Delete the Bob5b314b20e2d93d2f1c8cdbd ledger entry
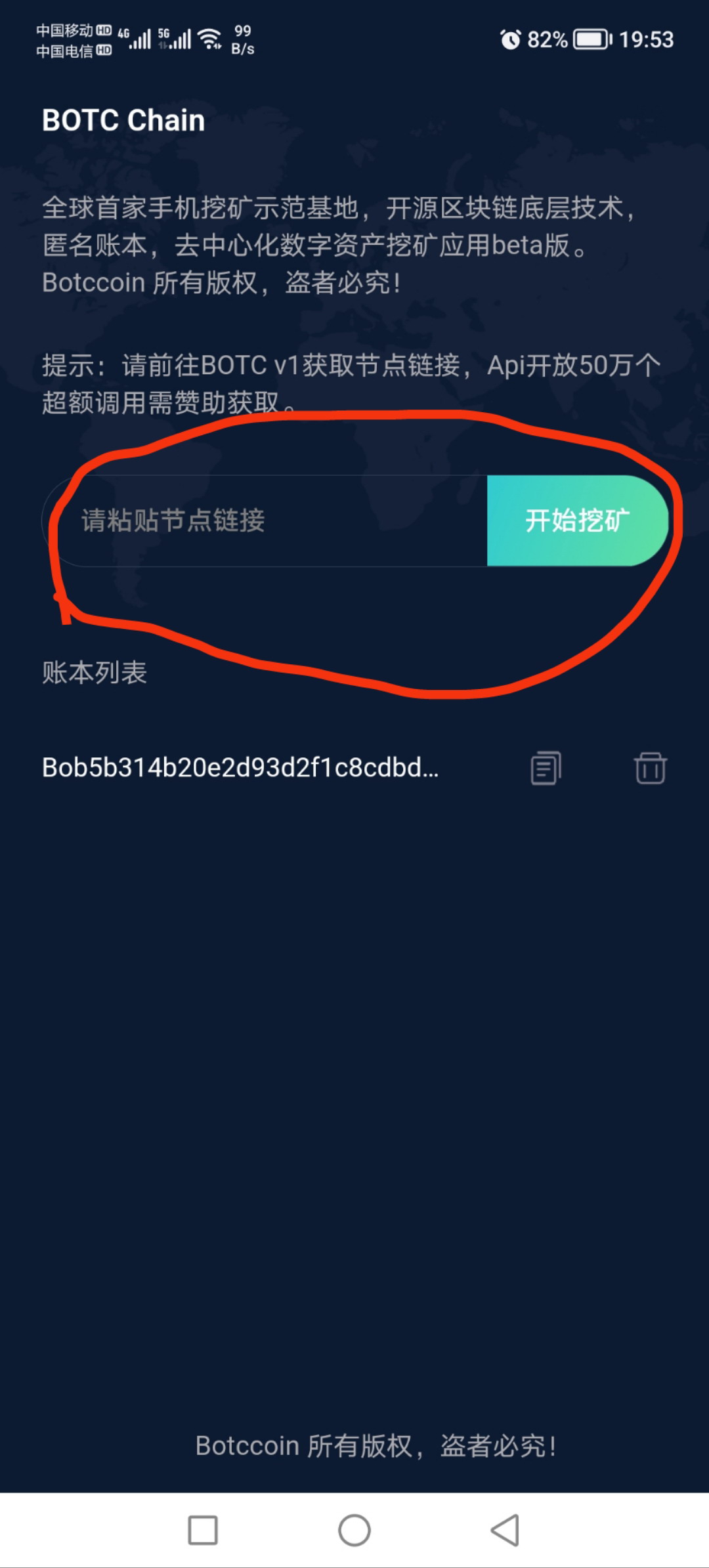Image resolution: width=709 pixels, height=1568 pixels. tap(650, 768)
